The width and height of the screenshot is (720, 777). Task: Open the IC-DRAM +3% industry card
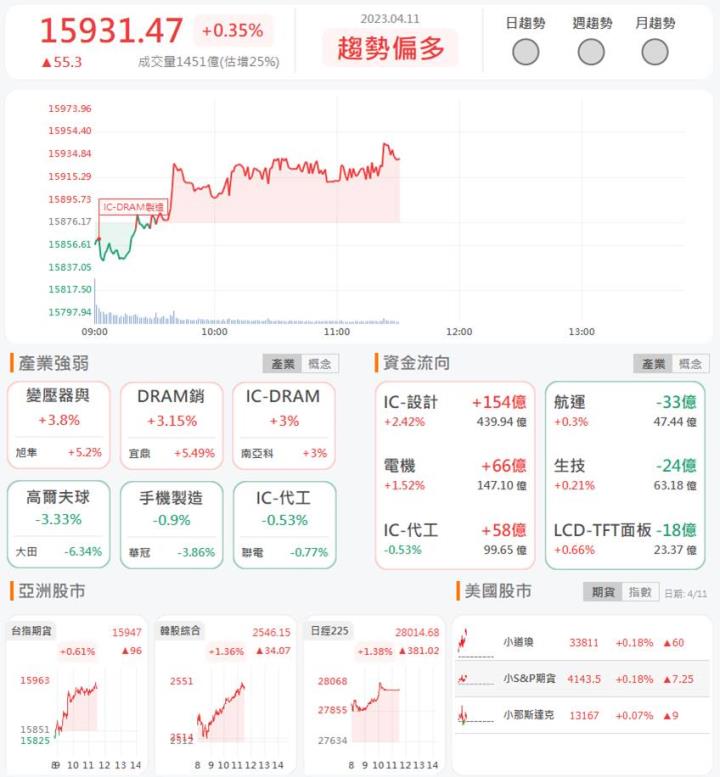coord(284,424)
